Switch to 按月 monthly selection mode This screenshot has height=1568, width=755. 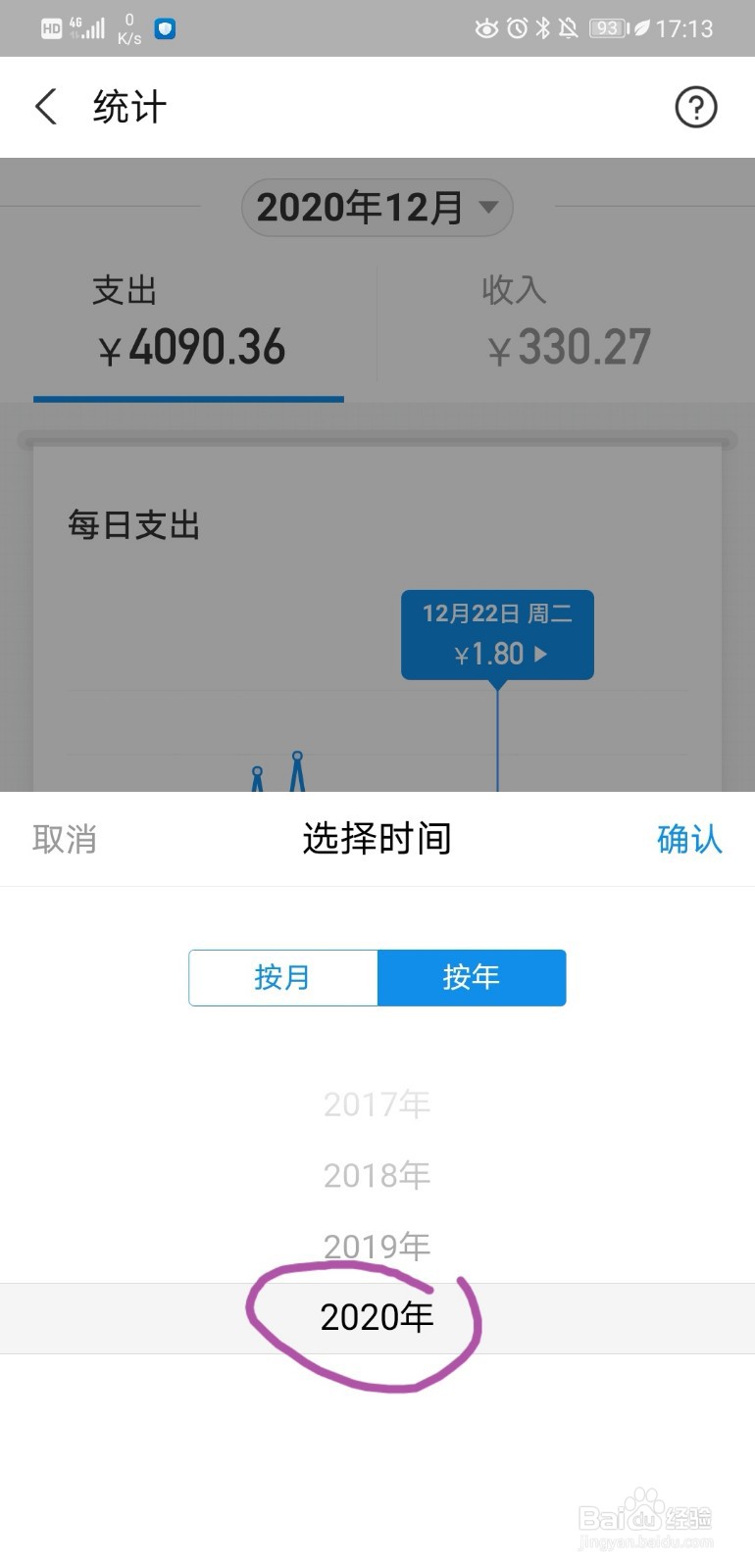tap(282, 977)
